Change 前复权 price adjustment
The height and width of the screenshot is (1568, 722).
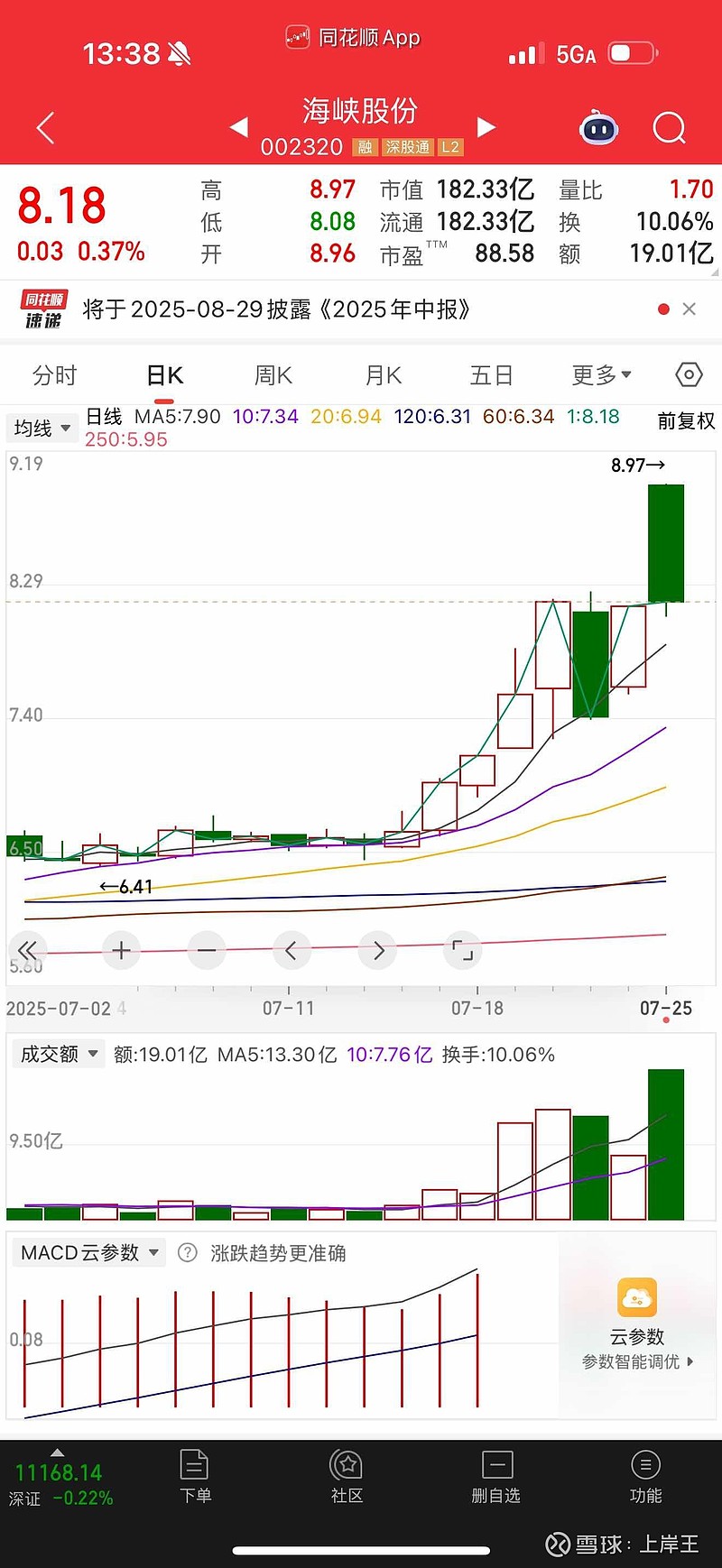pos(686,421)
